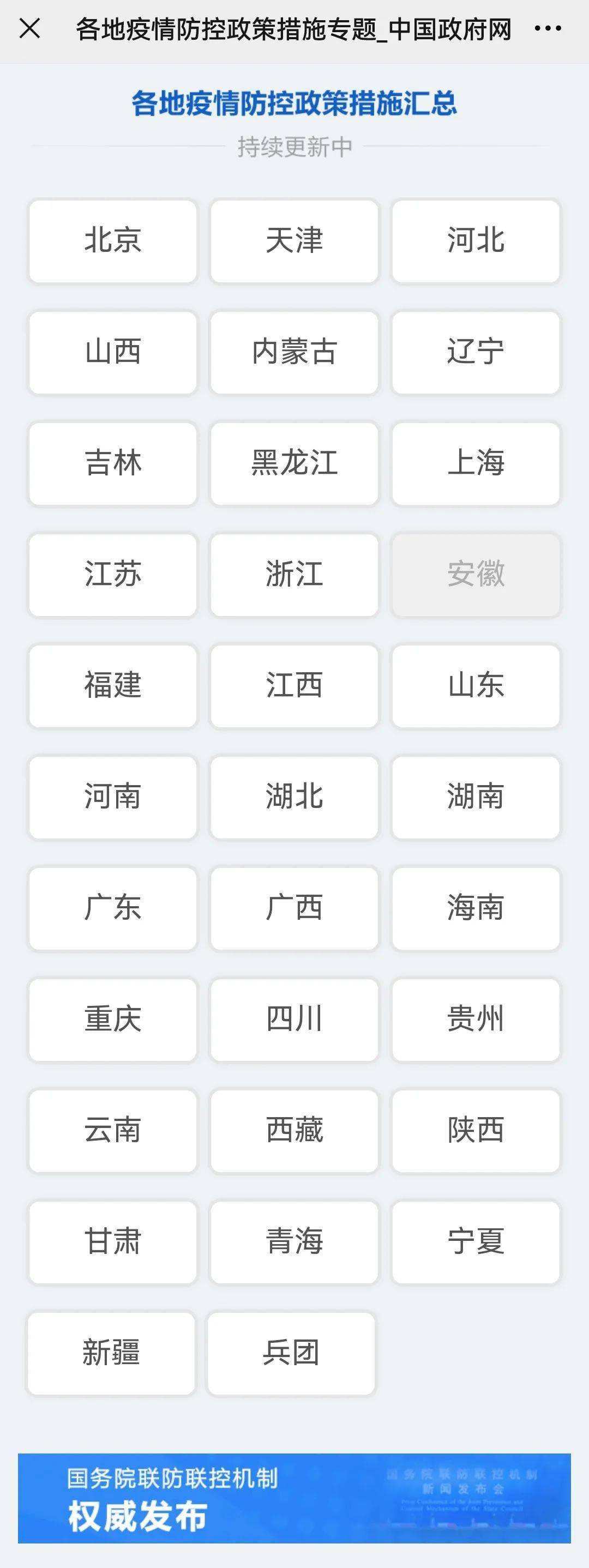Select the 山东 (Shandong) button

[x=476, y=686]
